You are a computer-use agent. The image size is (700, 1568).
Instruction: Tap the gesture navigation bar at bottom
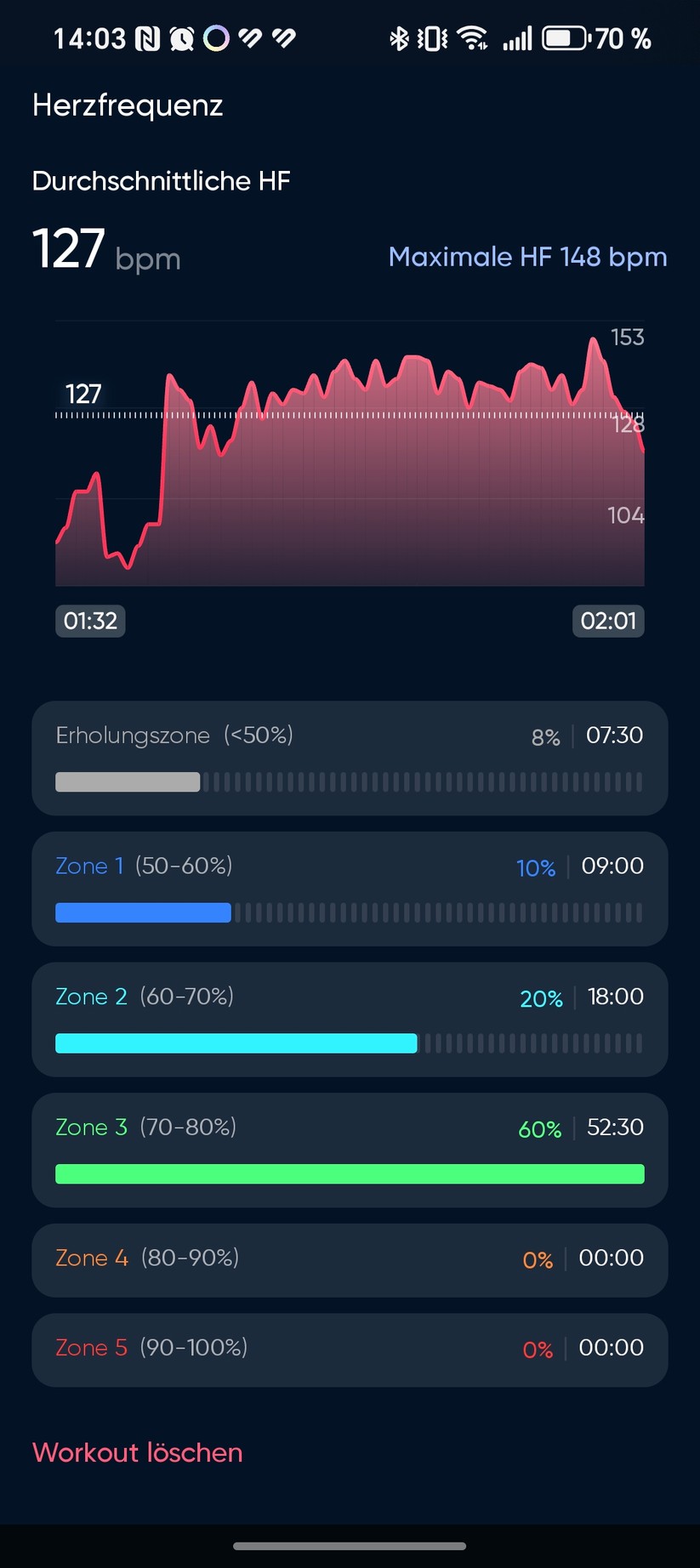coord(350,1547)
